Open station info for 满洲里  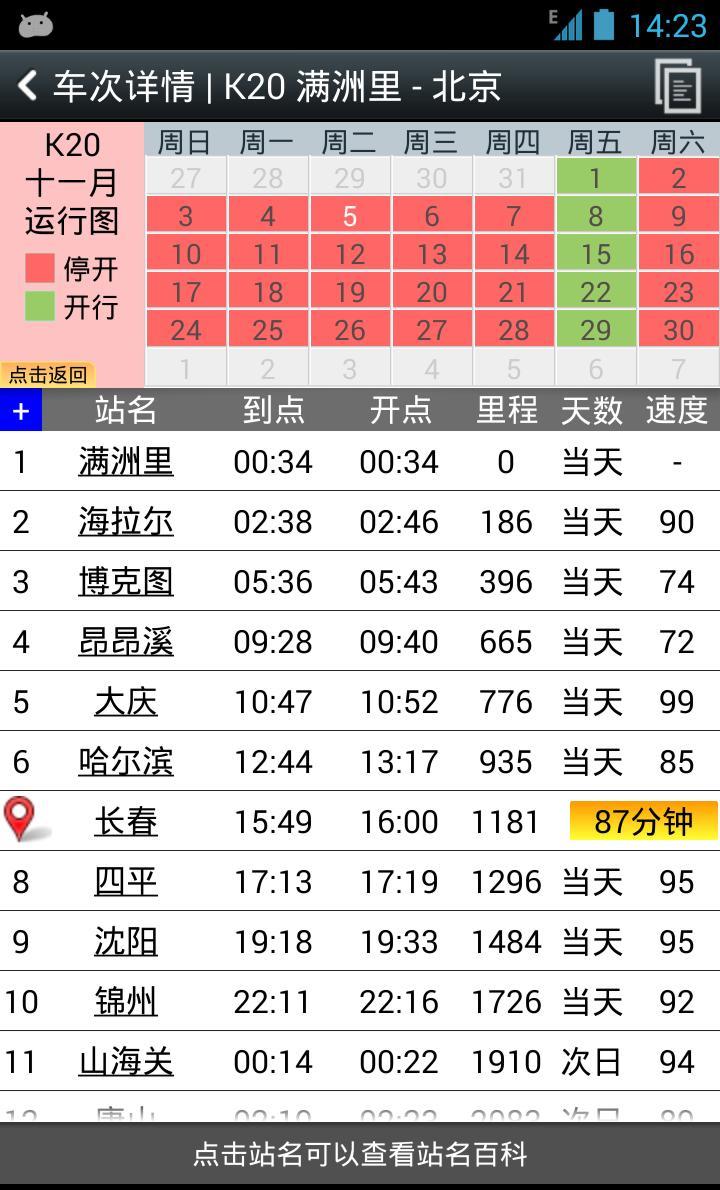[x=126, y=462]
